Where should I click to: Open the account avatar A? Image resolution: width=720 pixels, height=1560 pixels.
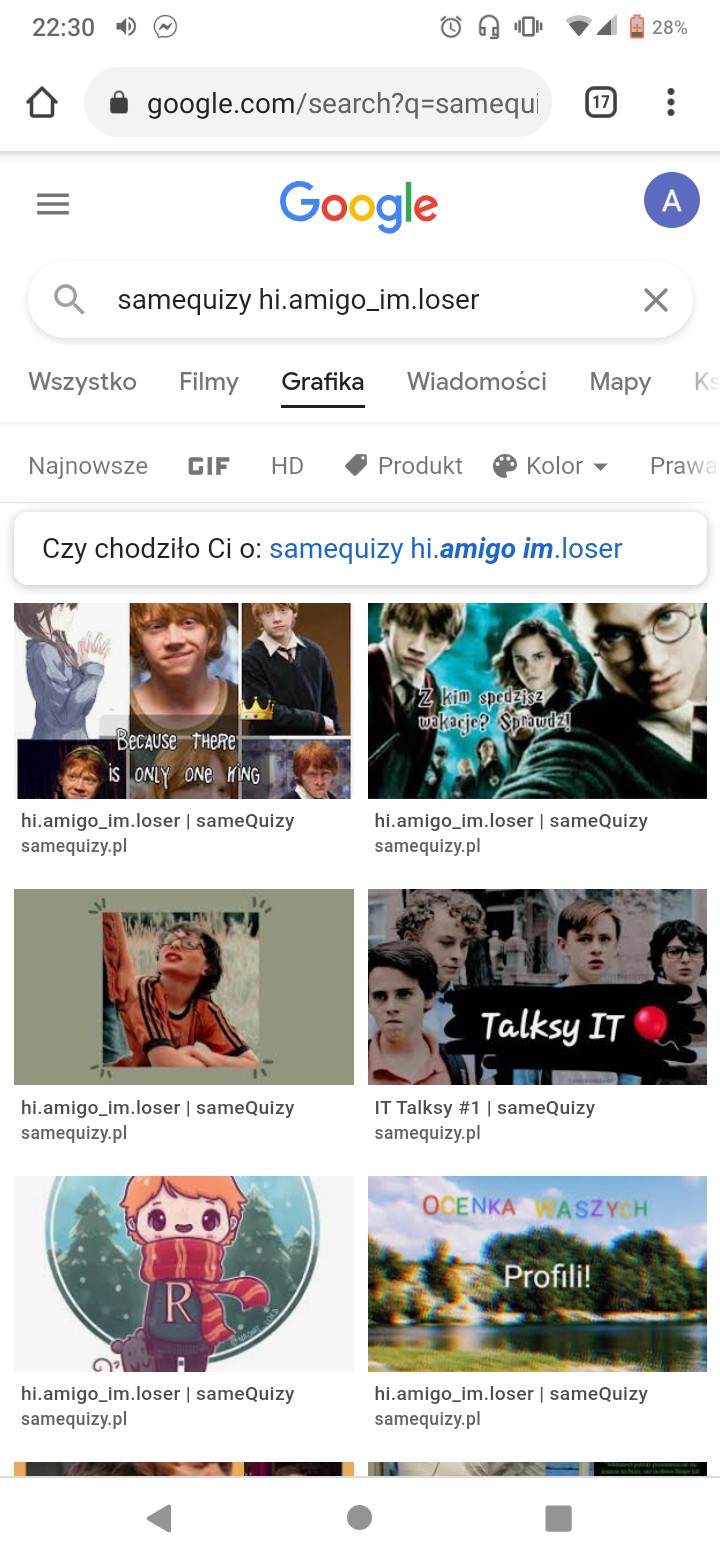(671, 201)
